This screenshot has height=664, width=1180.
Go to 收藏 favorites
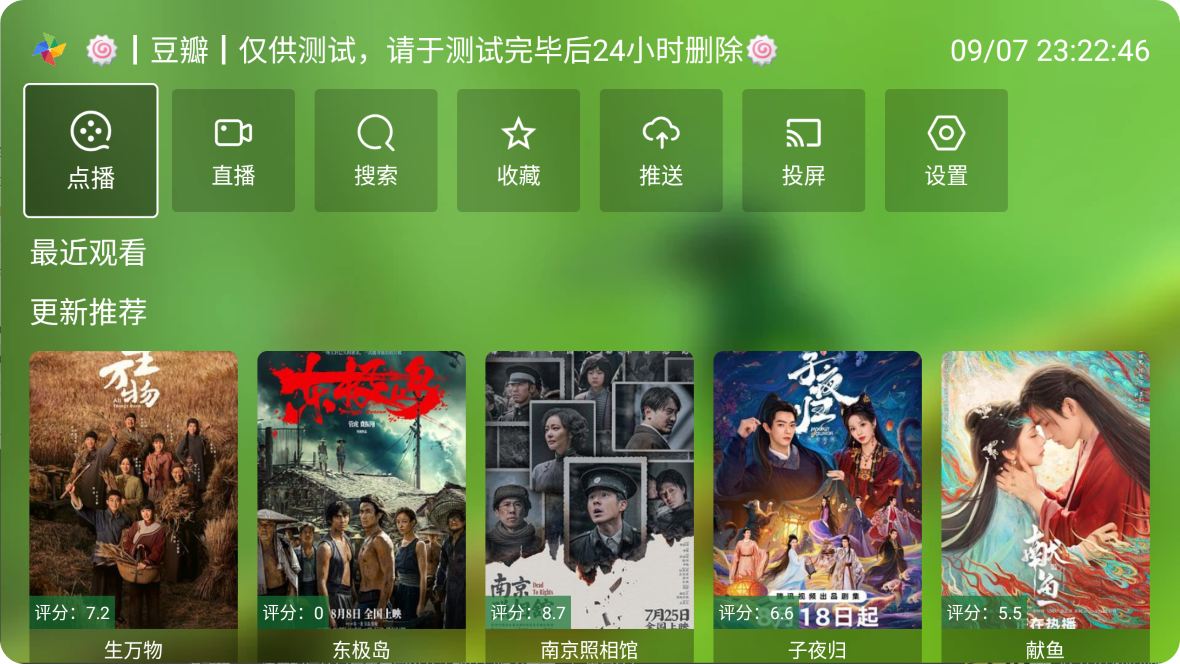pos(518,150)
